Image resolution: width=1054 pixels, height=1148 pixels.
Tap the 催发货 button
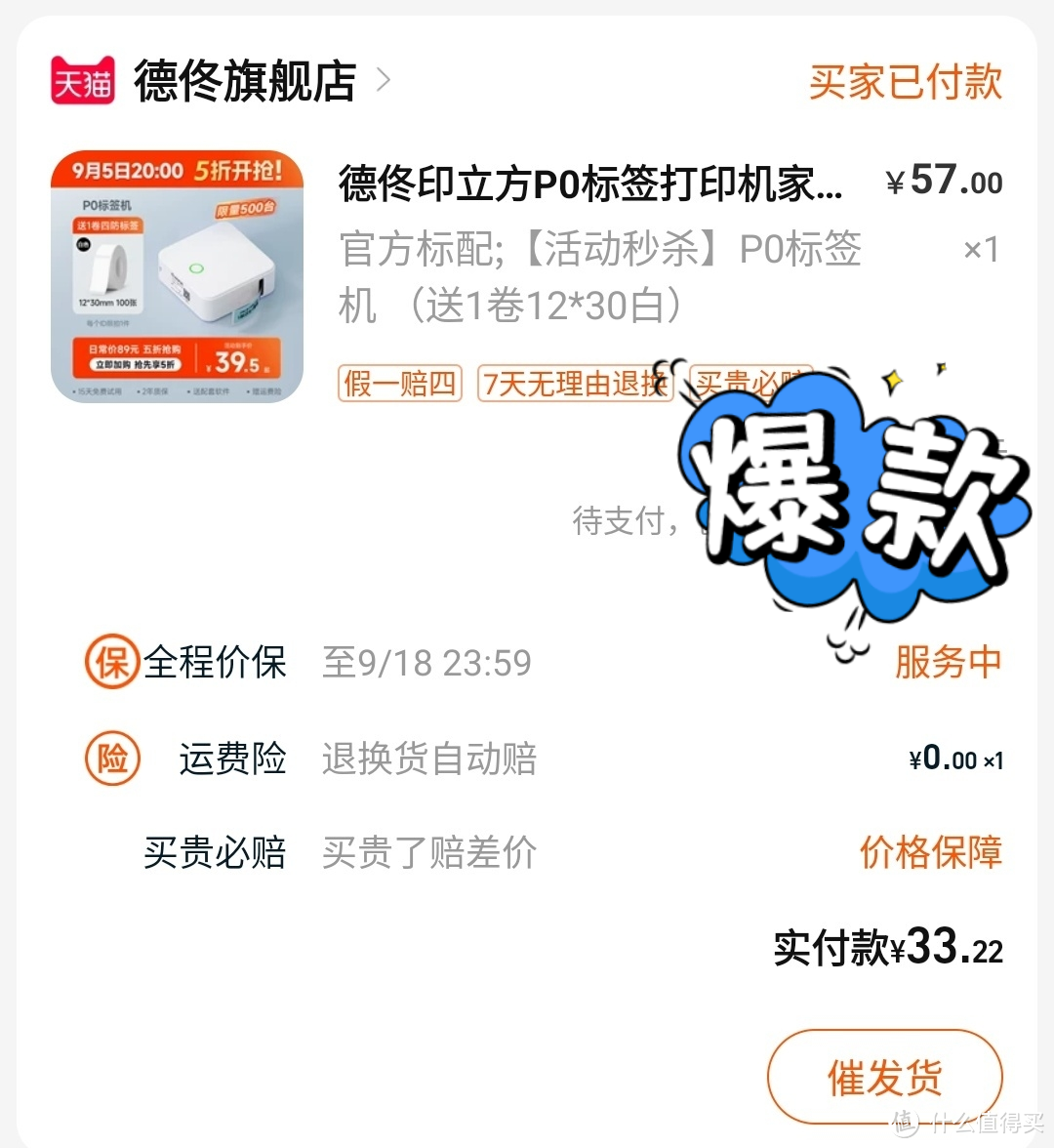884,1078
